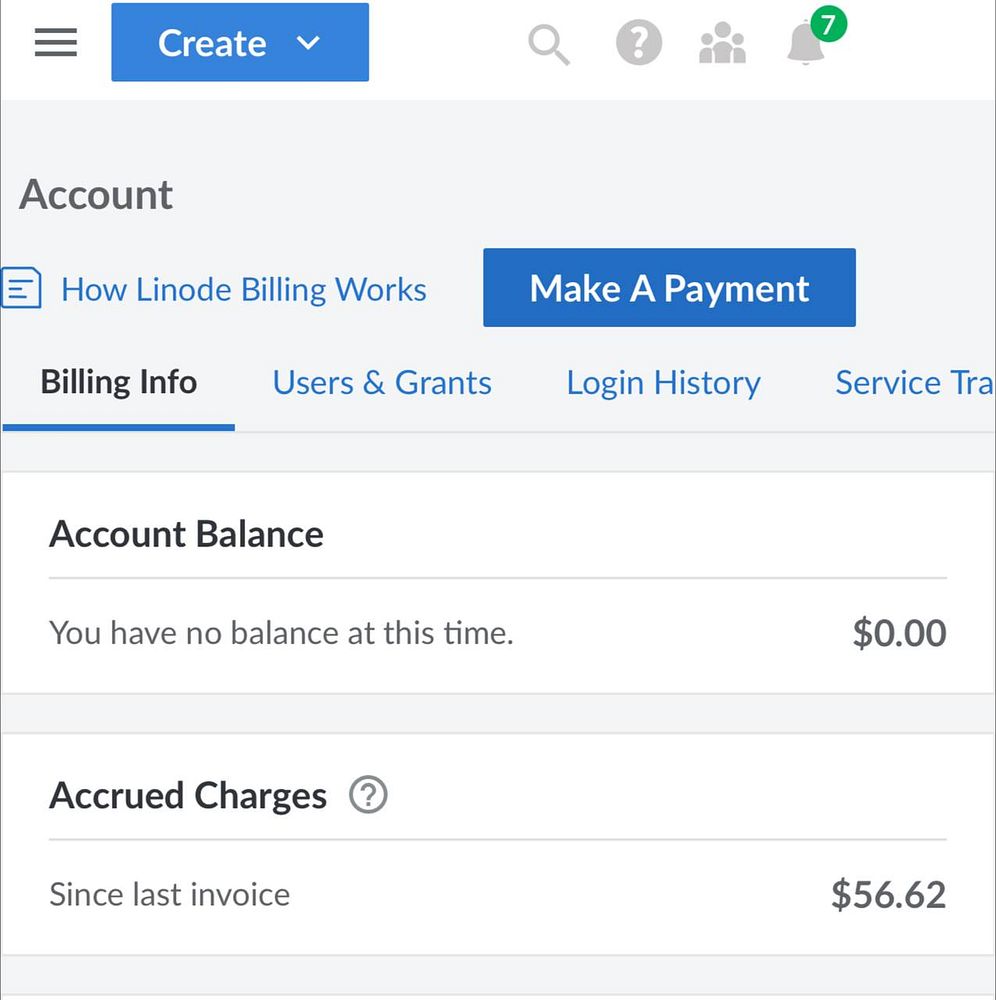Open the community people icon
Image resolution: width=996 pixels, height=1000 pixels.
click(x=722, y=44)
